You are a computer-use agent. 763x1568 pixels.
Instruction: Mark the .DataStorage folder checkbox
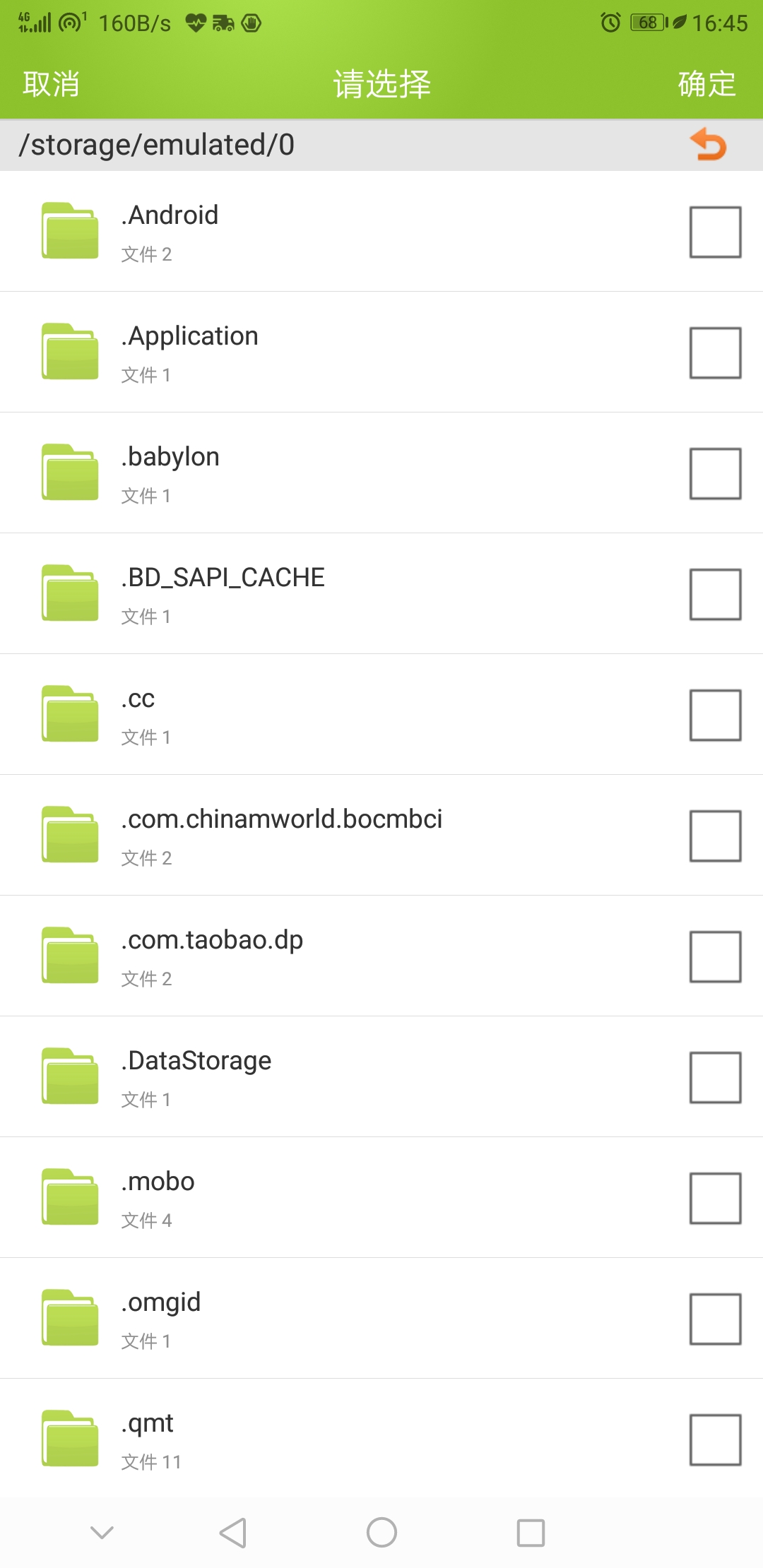tap(715, 1077)
